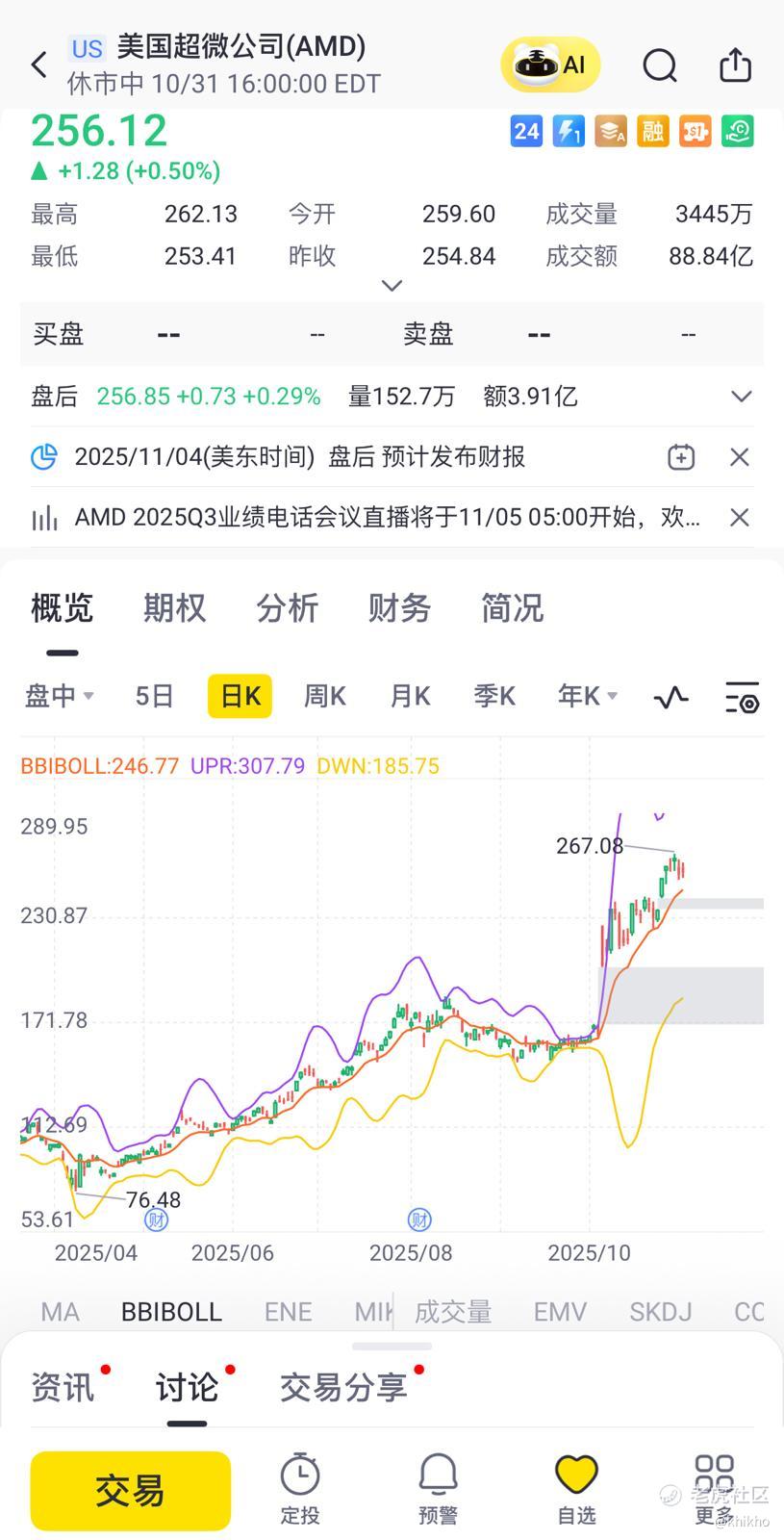Image resolution: width=784 pixels, height=1540 pixels.
Task: Expand after-hours quote details
Action: click(x=741, y=397)
